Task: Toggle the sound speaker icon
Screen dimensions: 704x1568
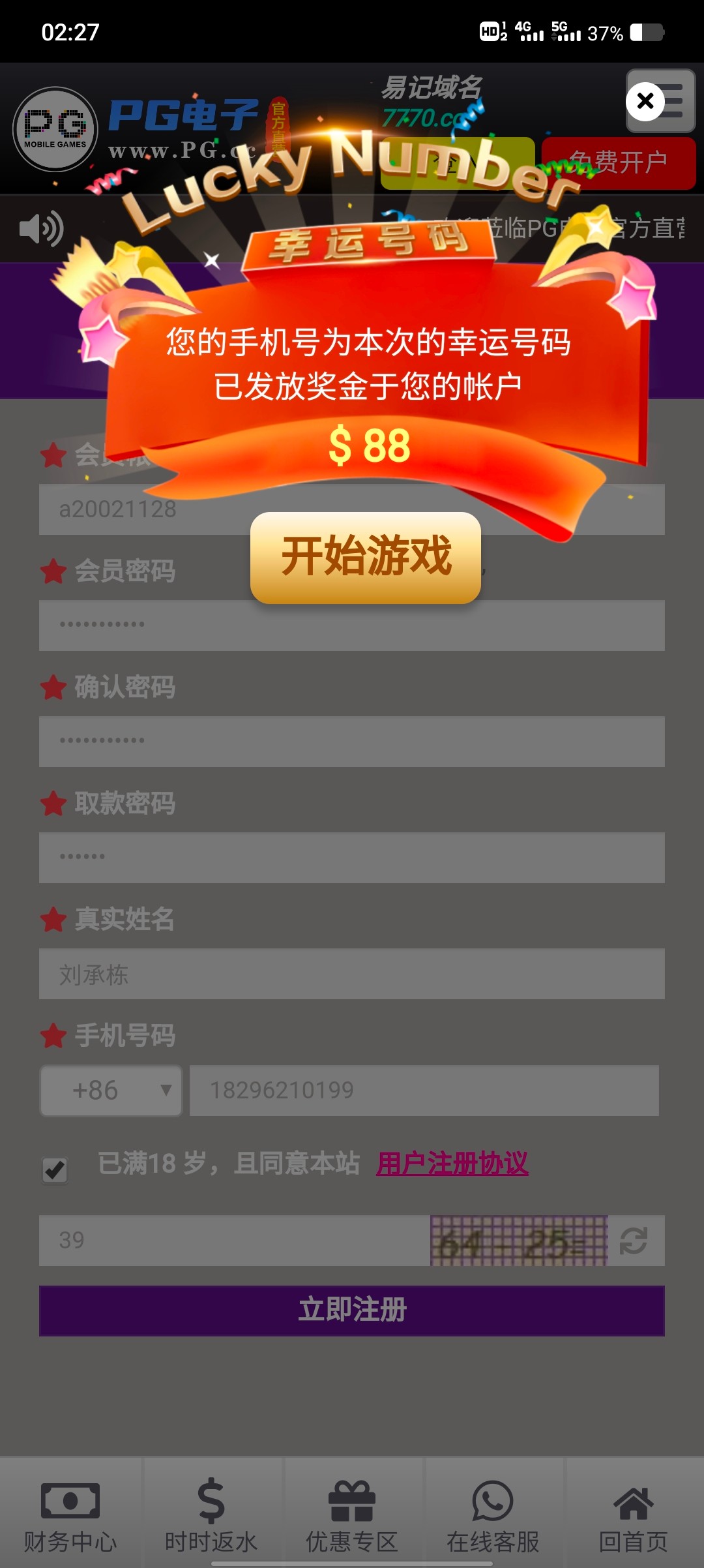Action: [41, 229]
